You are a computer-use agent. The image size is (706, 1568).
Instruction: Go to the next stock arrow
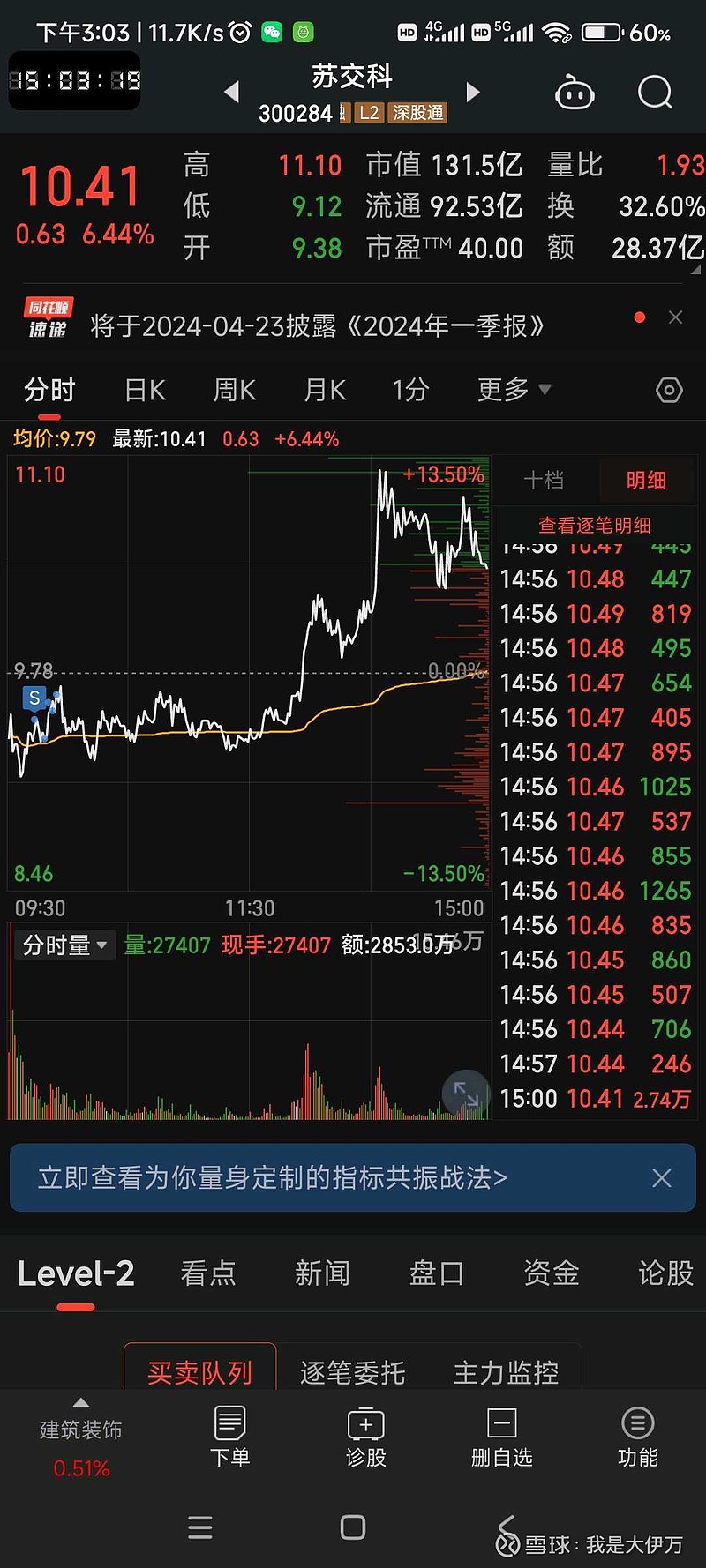click(x=473, y=92)
